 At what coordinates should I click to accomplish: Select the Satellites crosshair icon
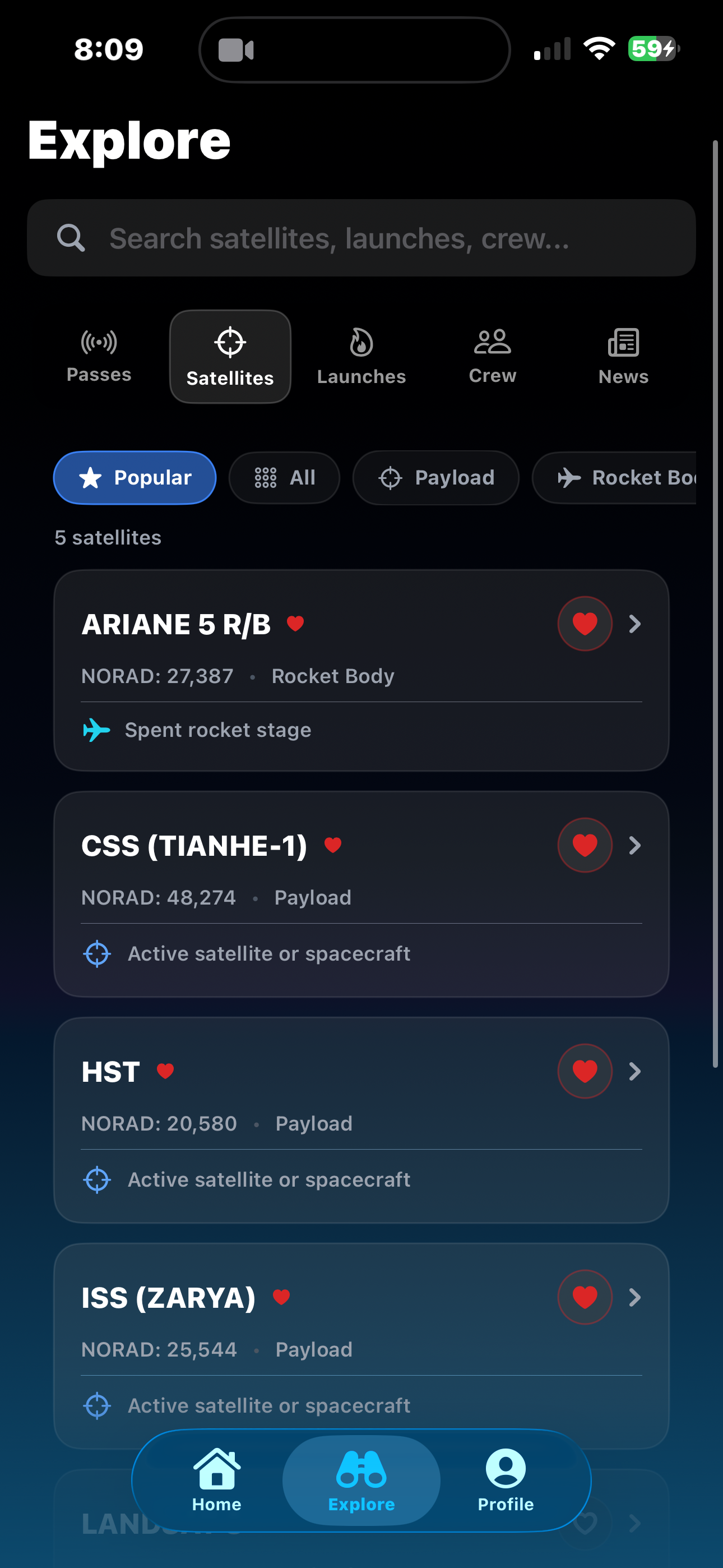coord(229,343)
